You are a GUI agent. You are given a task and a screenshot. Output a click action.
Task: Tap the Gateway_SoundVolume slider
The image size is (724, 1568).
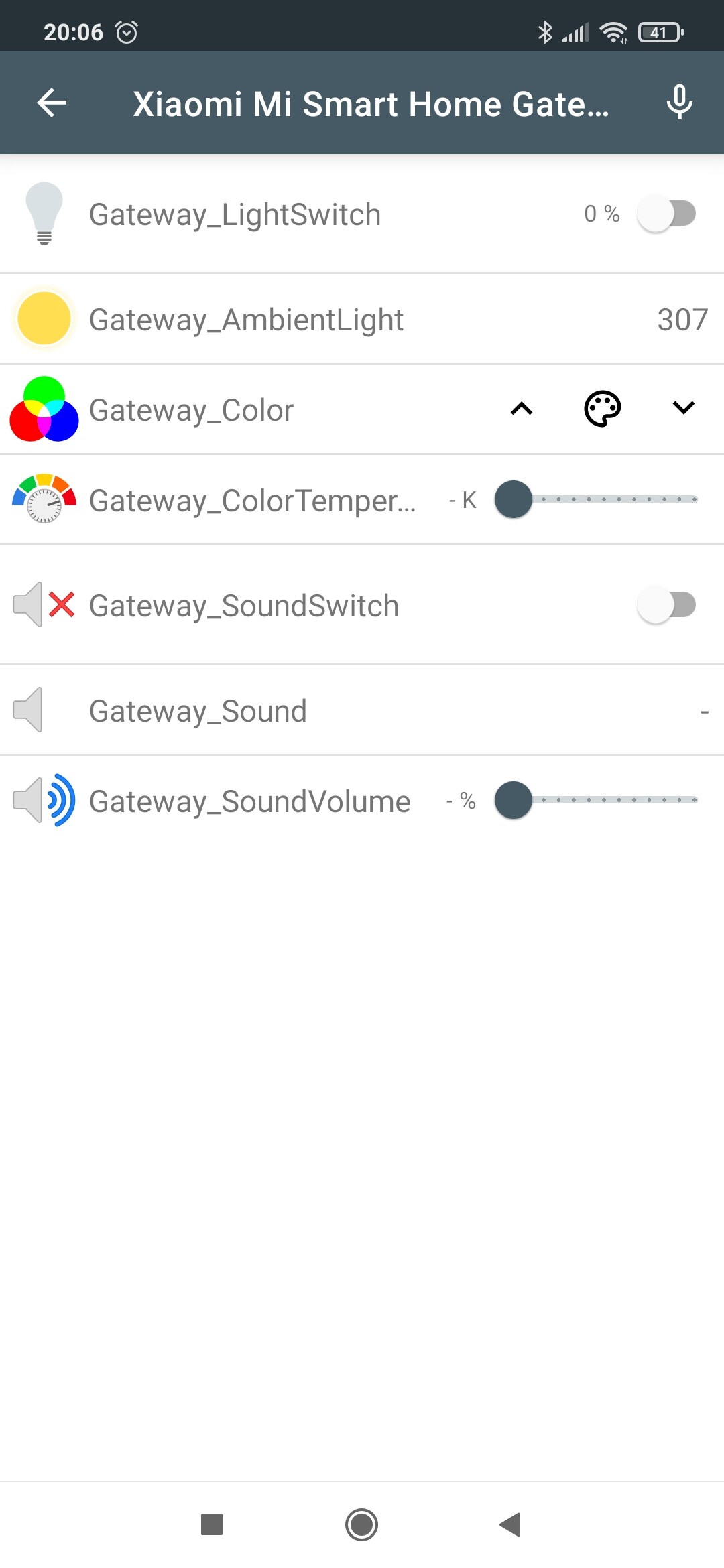pos(597,800)
